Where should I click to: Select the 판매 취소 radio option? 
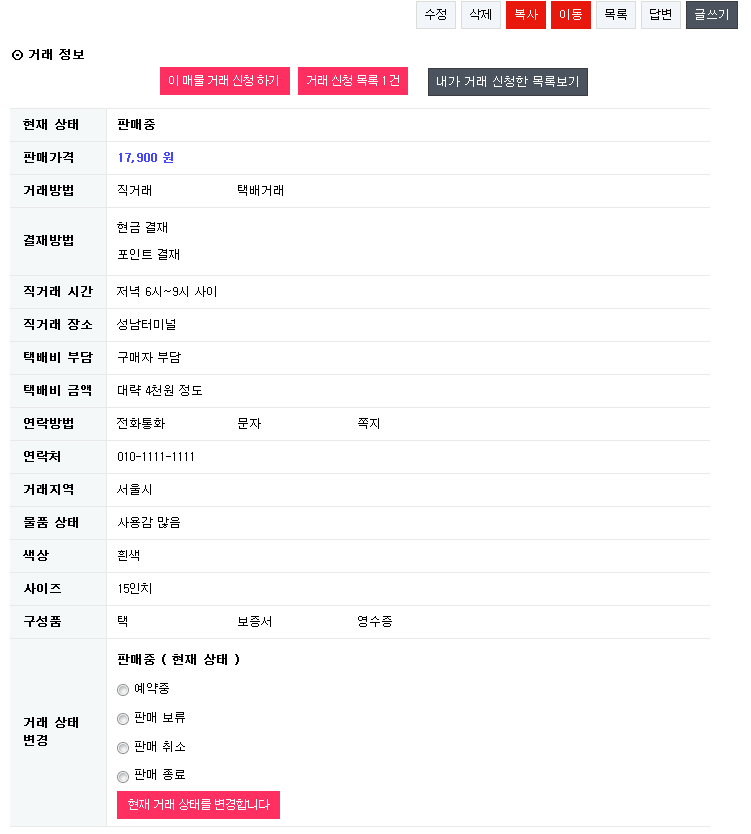[123, 748]
